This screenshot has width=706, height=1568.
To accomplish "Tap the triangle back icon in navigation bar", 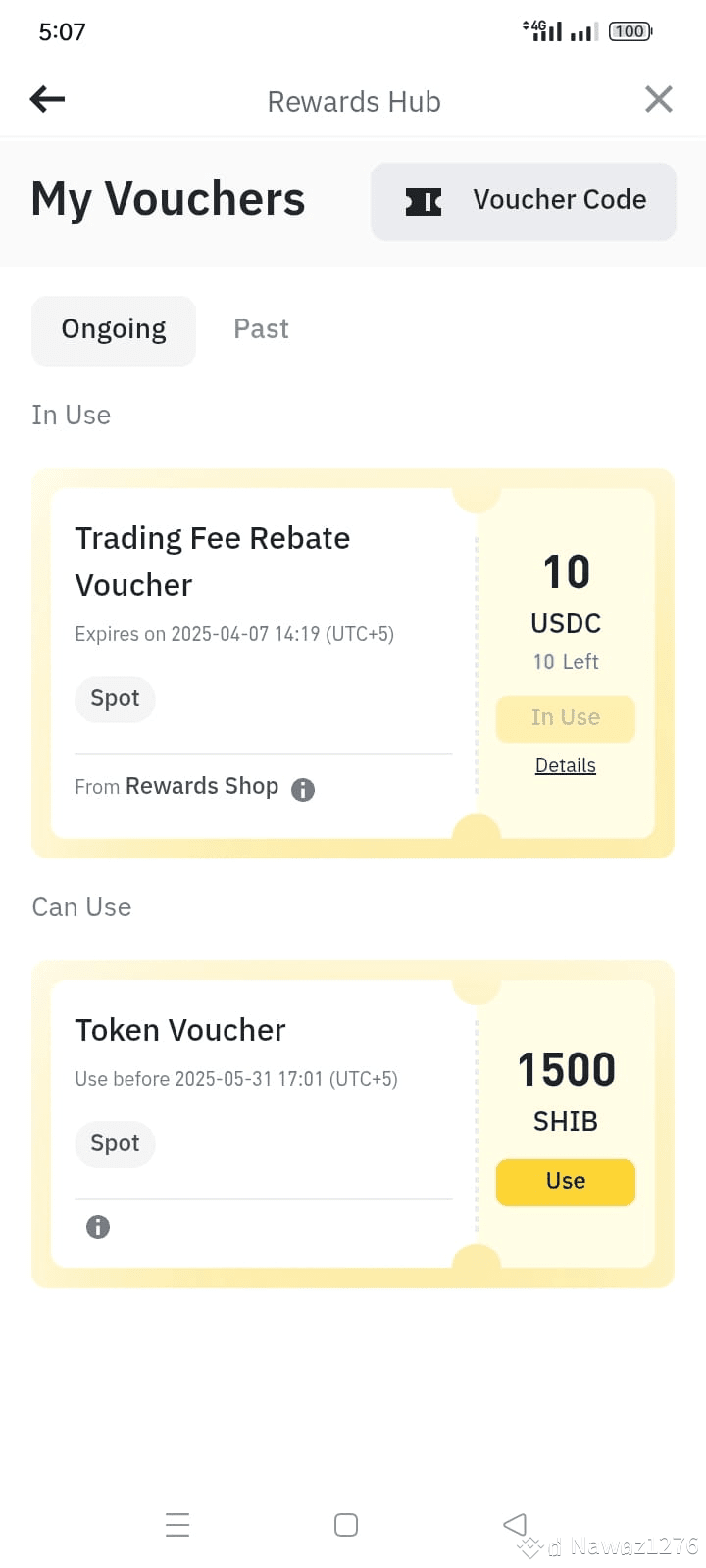I will (514, 1522).
